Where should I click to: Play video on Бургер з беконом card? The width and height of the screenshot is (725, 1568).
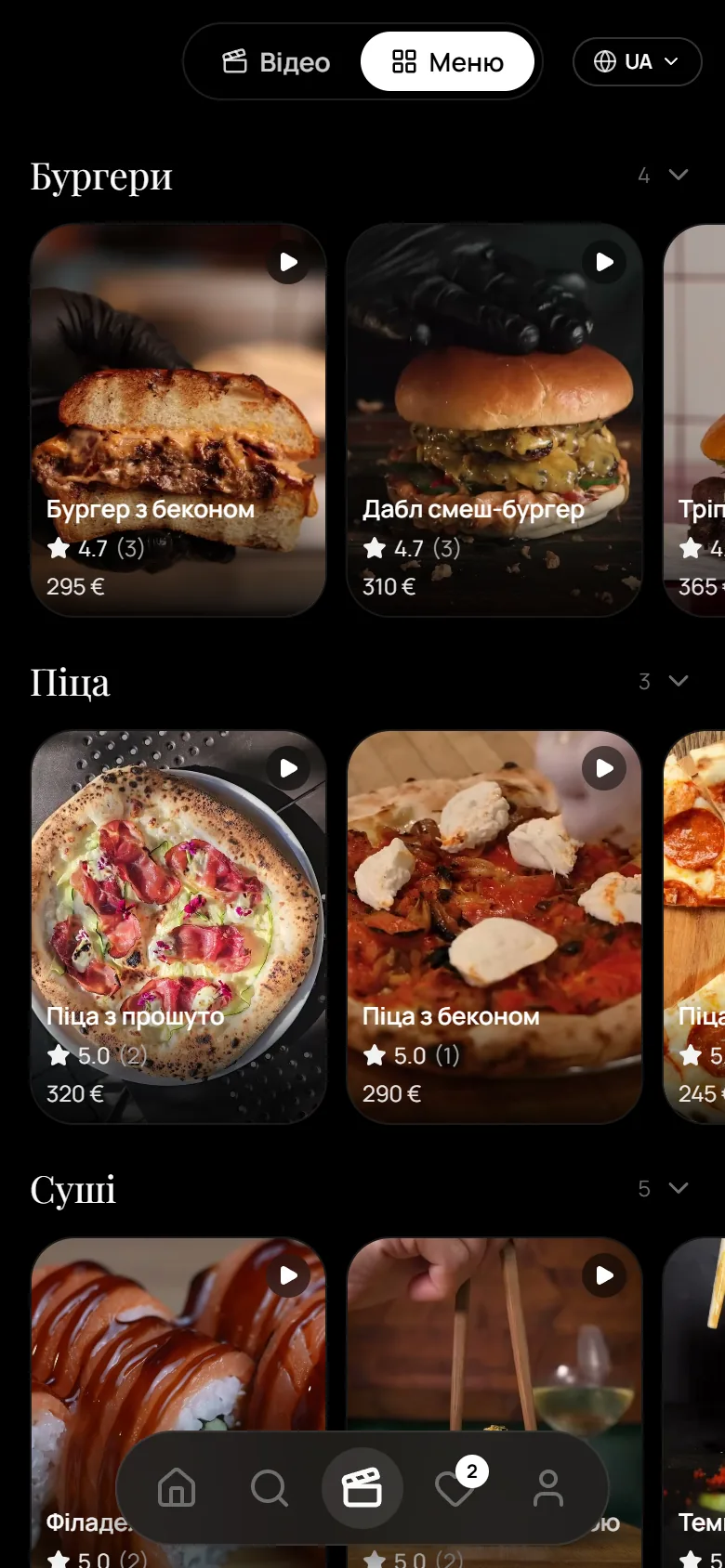(x=288, y=262)
